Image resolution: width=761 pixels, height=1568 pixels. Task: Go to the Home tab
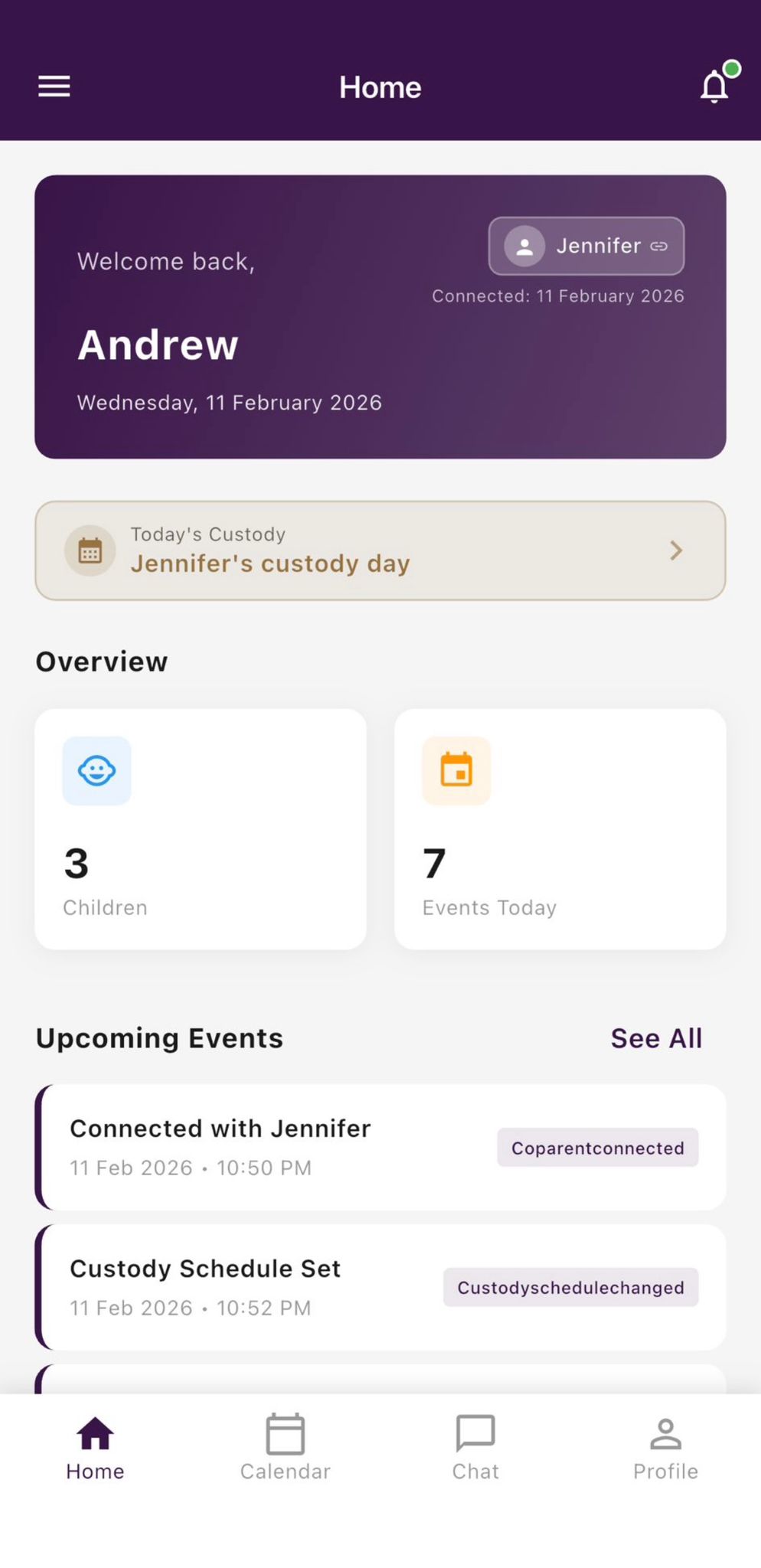(95, 1447)
